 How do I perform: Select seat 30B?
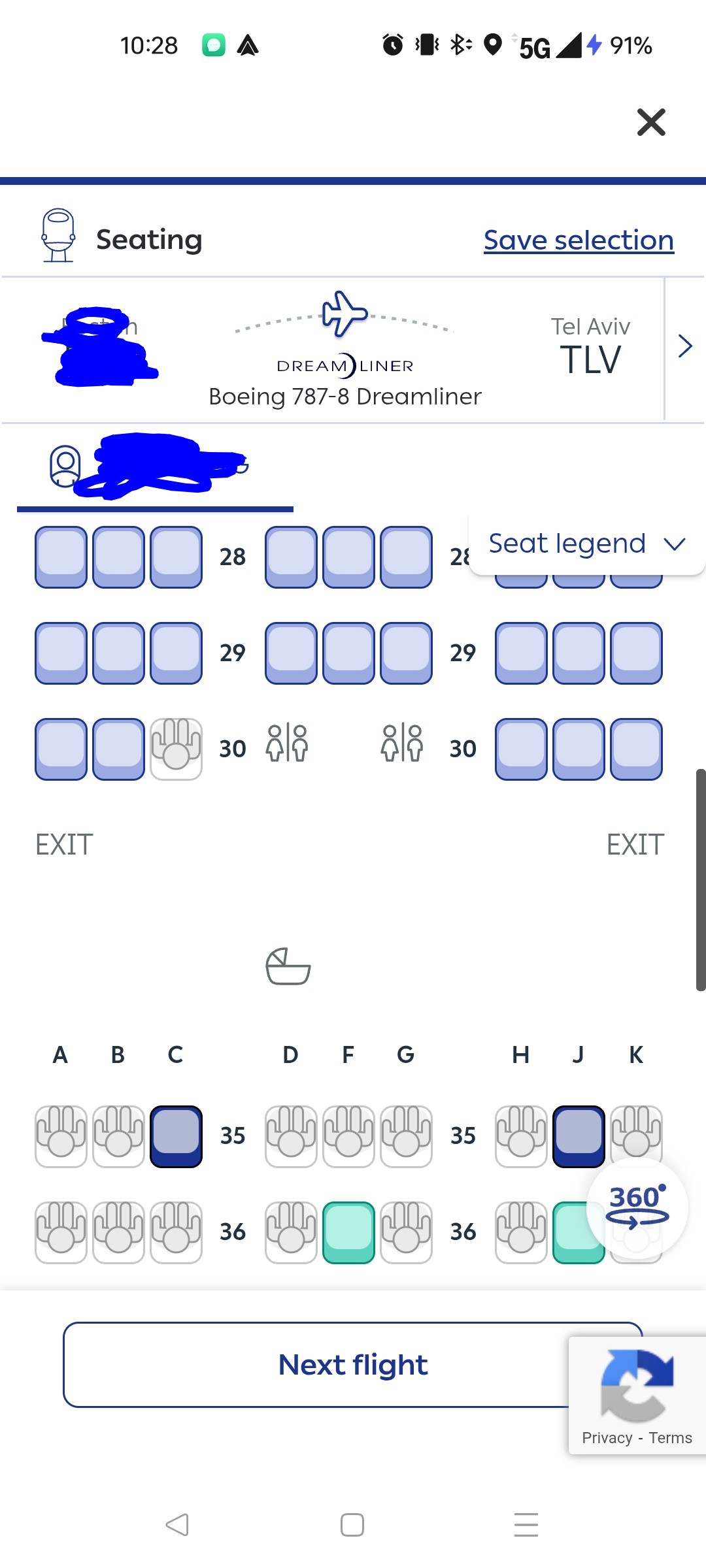118,749
